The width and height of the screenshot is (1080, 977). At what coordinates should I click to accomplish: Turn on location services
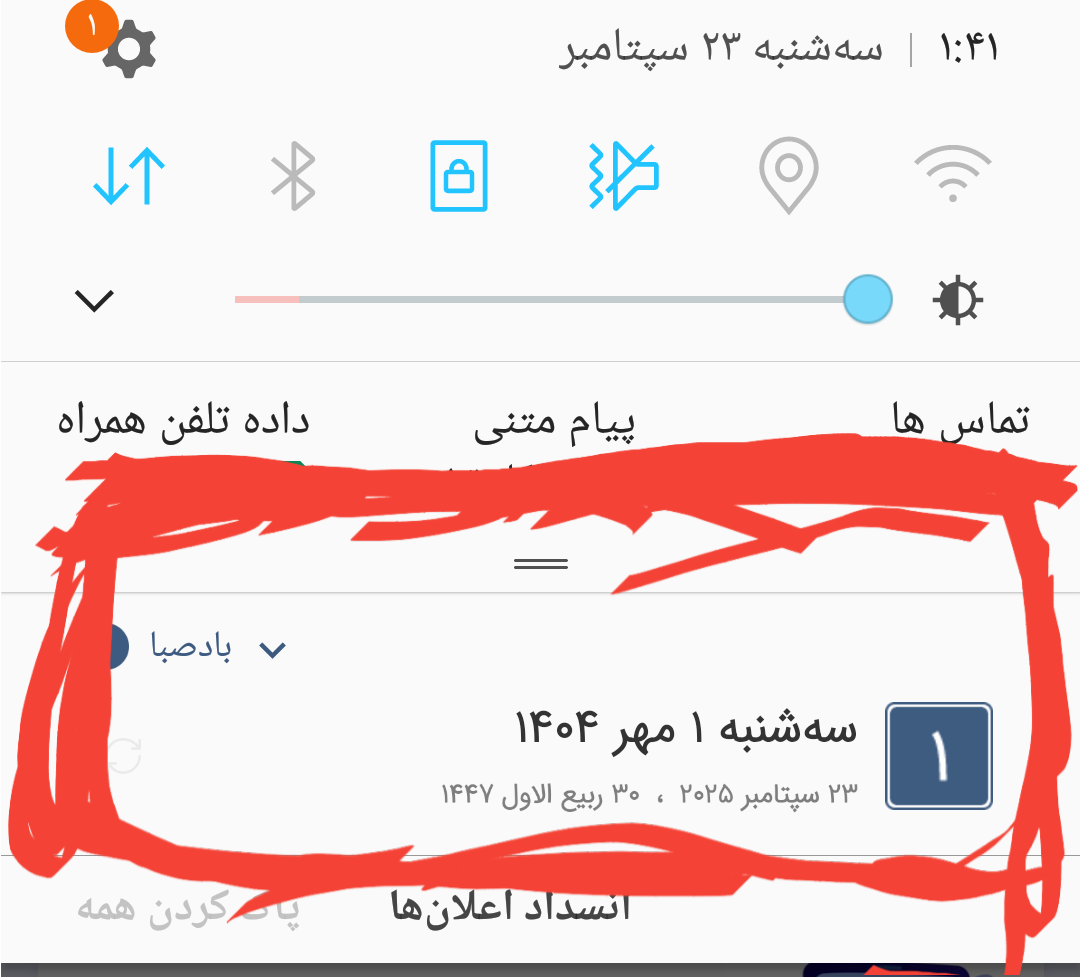click(789, 175)
